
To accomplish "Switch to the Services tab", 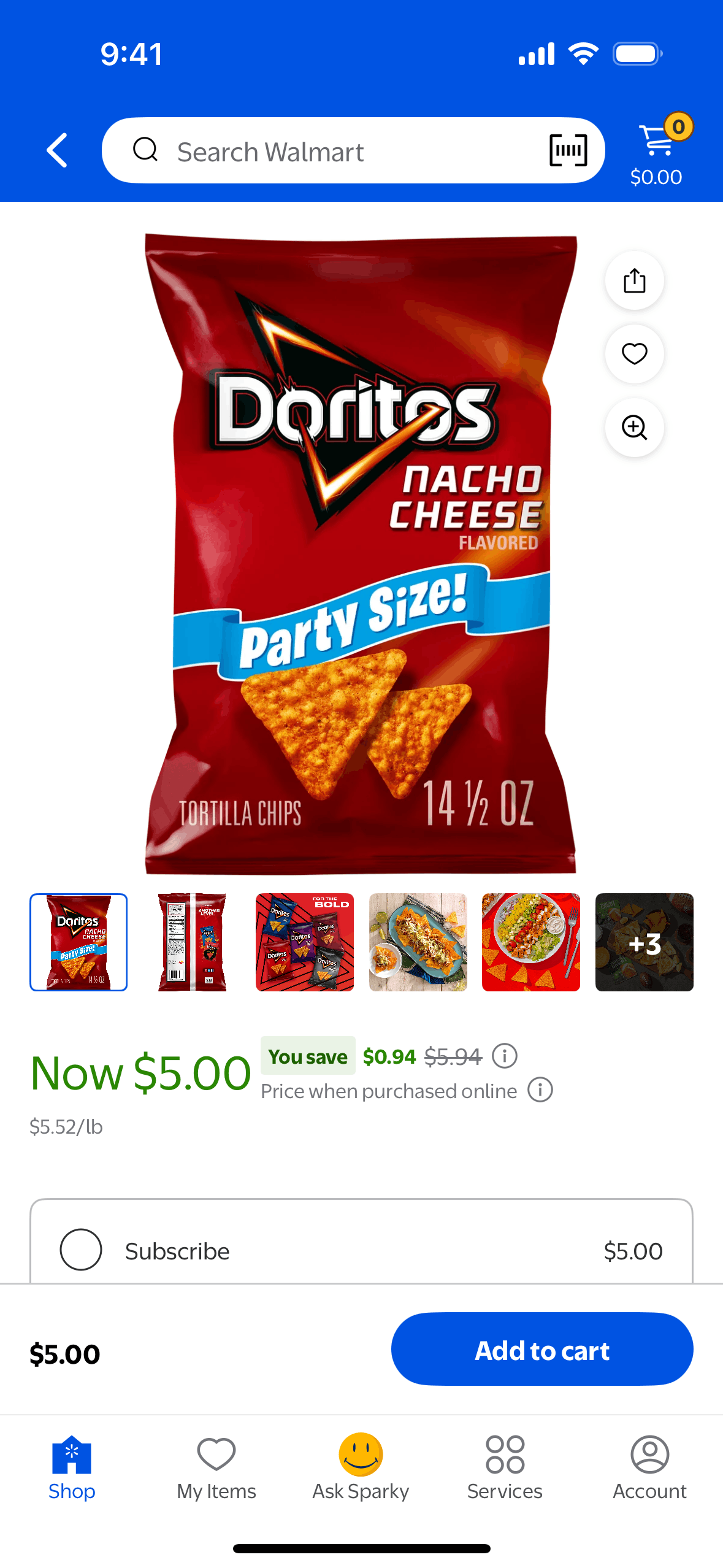I will 505,1467.
